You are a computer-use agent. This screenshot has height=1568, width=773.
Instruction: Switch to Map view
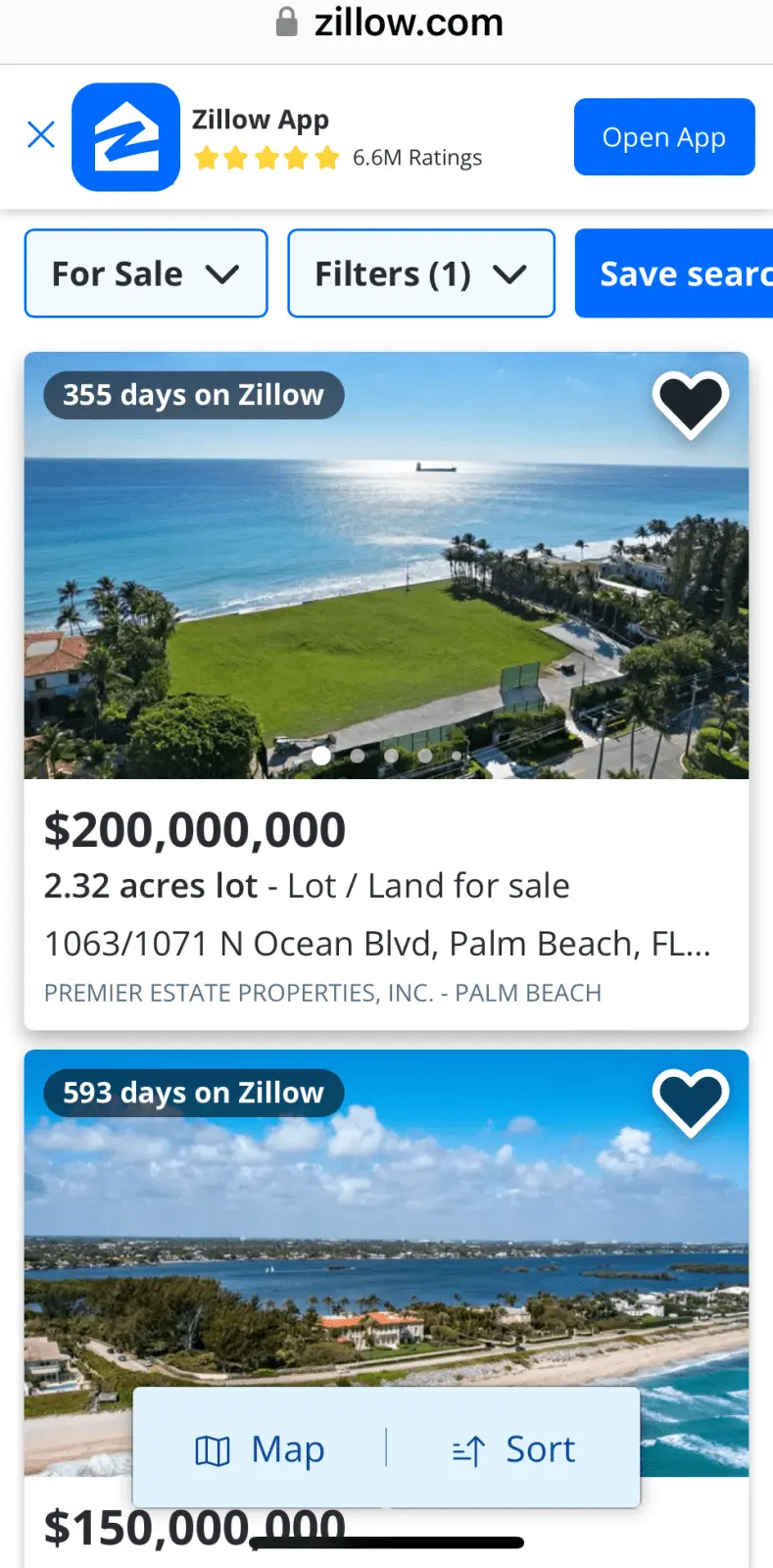coord(261,1448)
